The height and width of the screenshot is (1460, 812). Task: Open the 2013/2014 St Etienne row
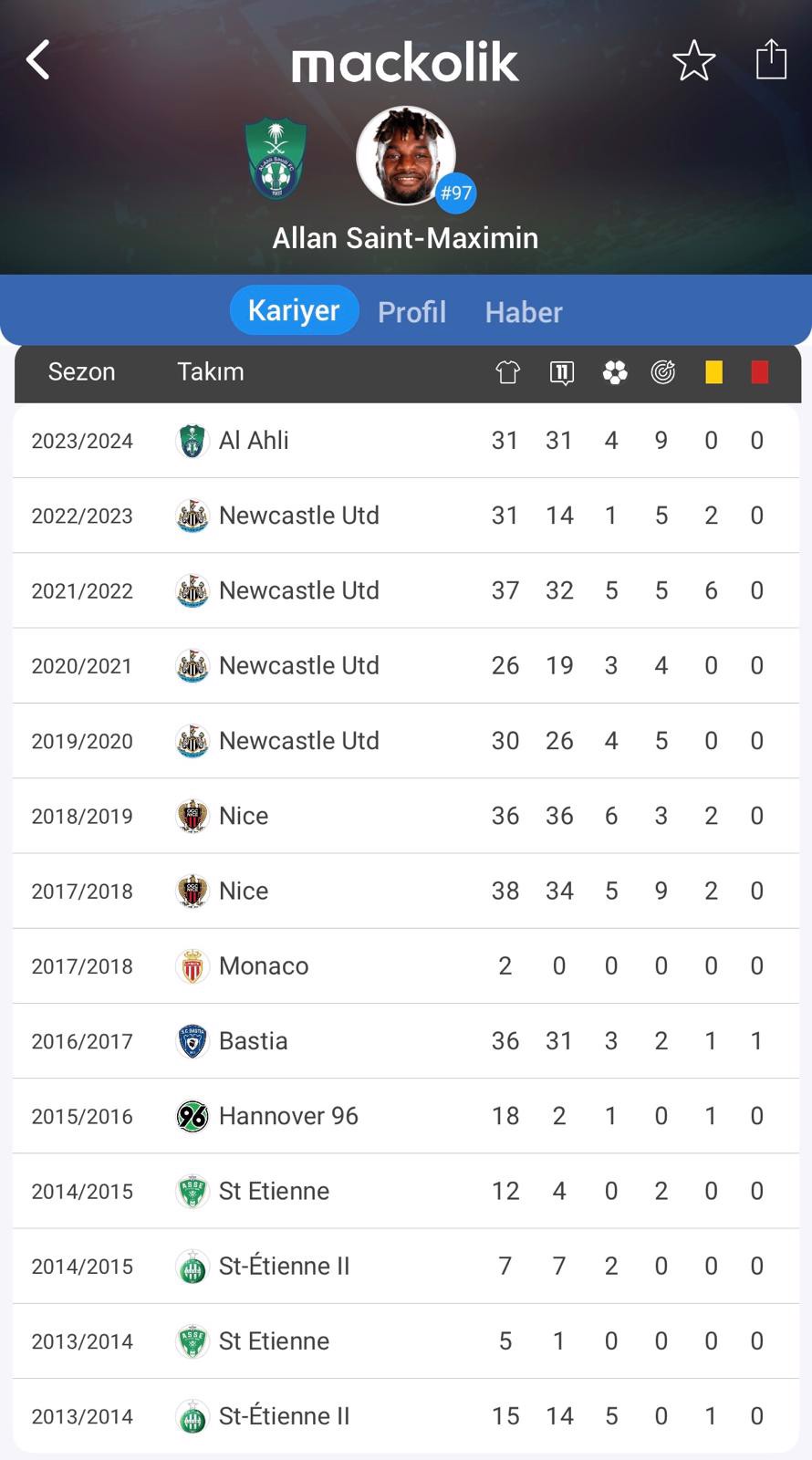click(406, 1341)
